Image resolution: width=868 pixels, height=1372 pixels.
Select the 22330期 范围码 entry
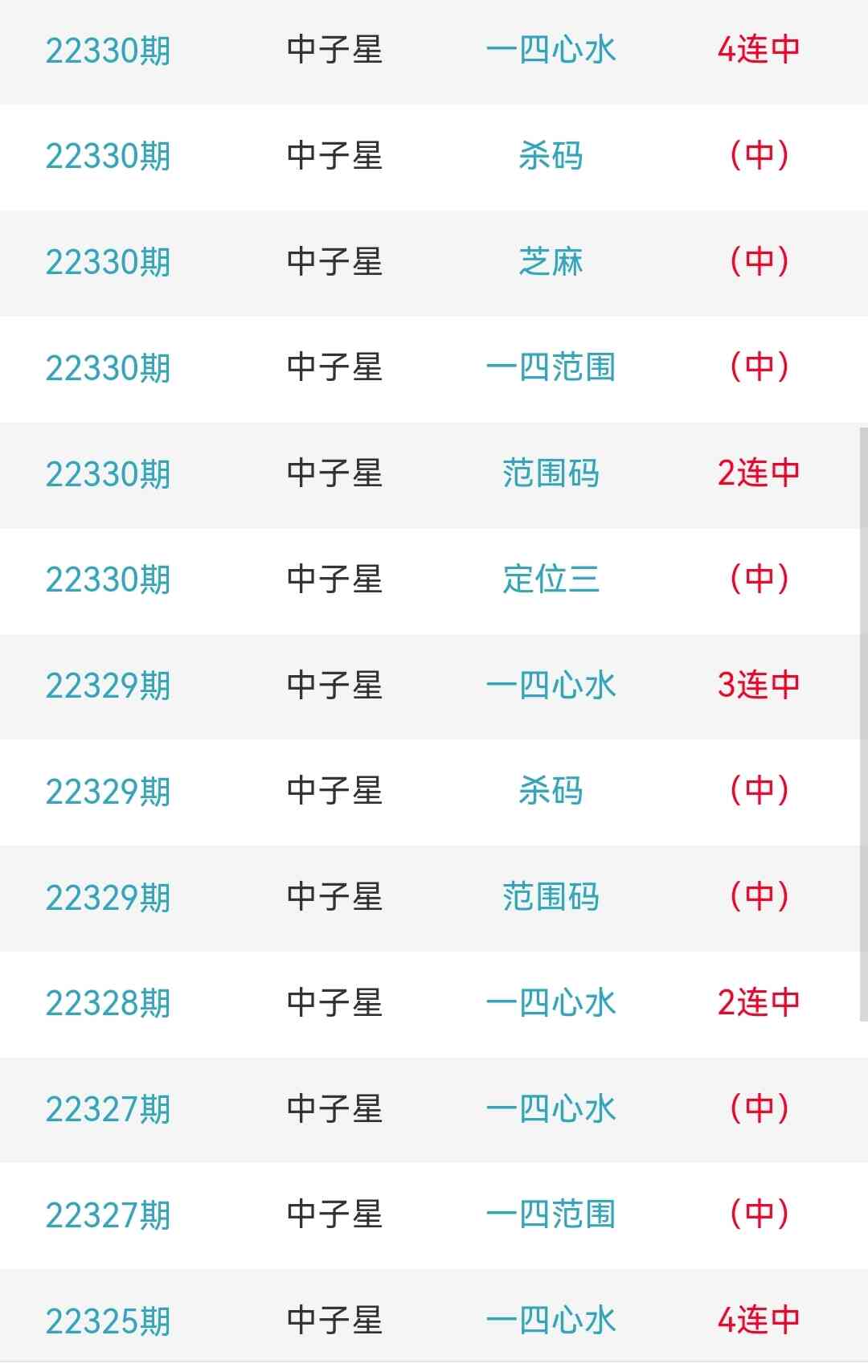click(x=551, y=473)
